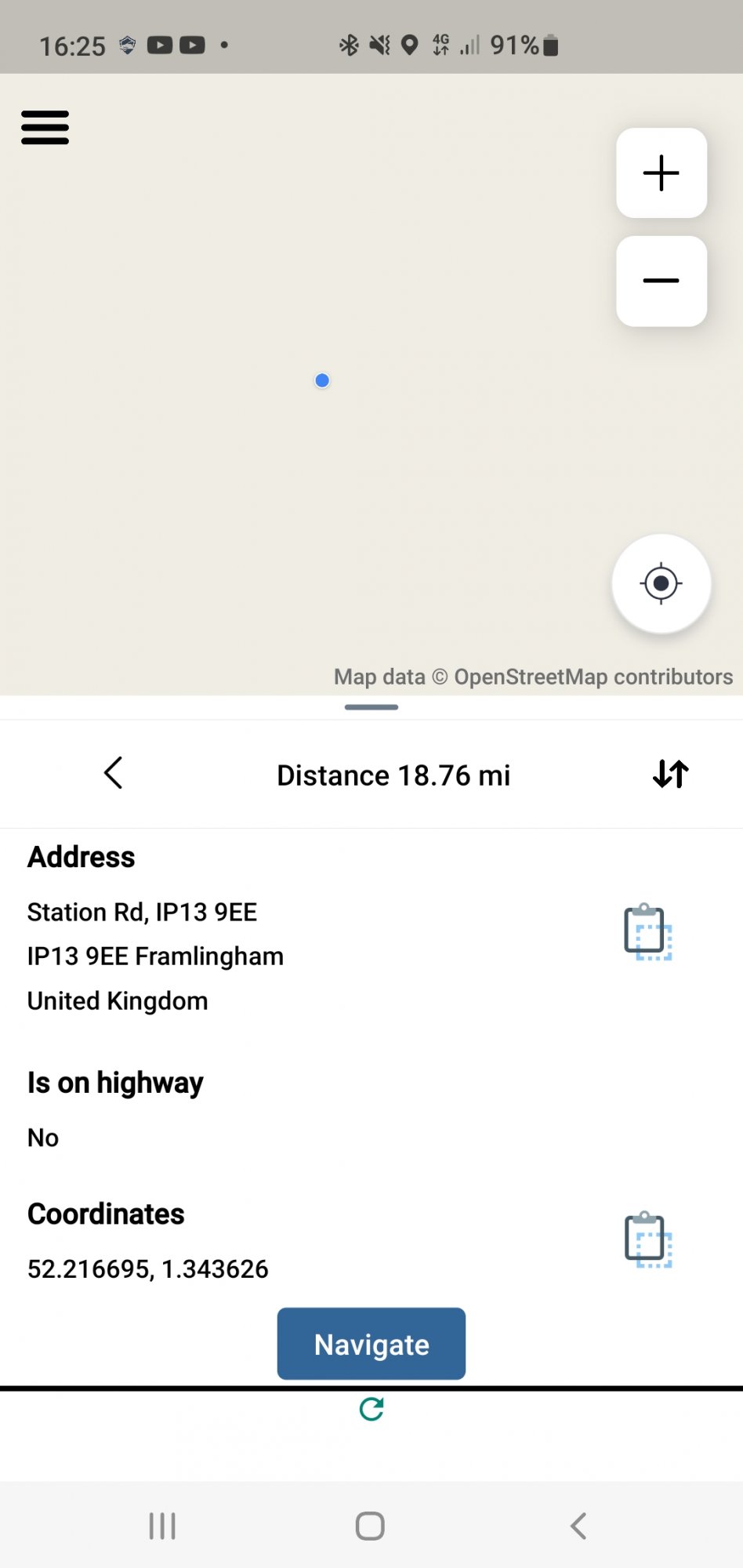Select the coordinates text 52.216695, 1.343626

147,1269
